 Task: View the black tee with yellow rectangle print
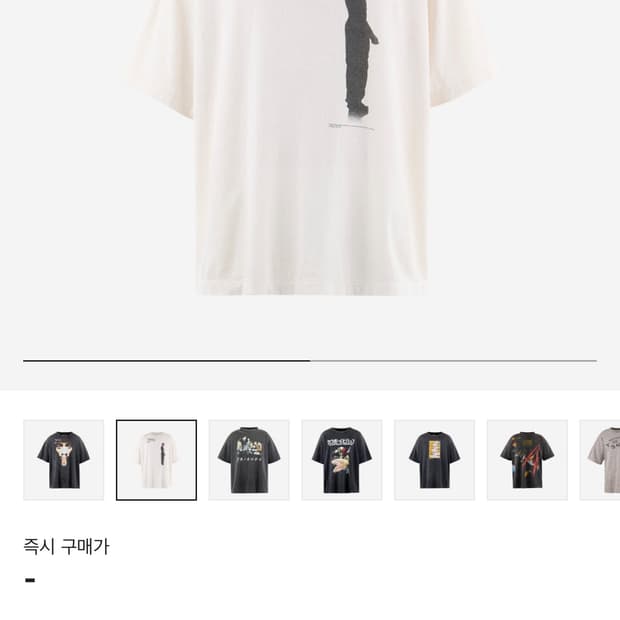[x=434, y=460]
